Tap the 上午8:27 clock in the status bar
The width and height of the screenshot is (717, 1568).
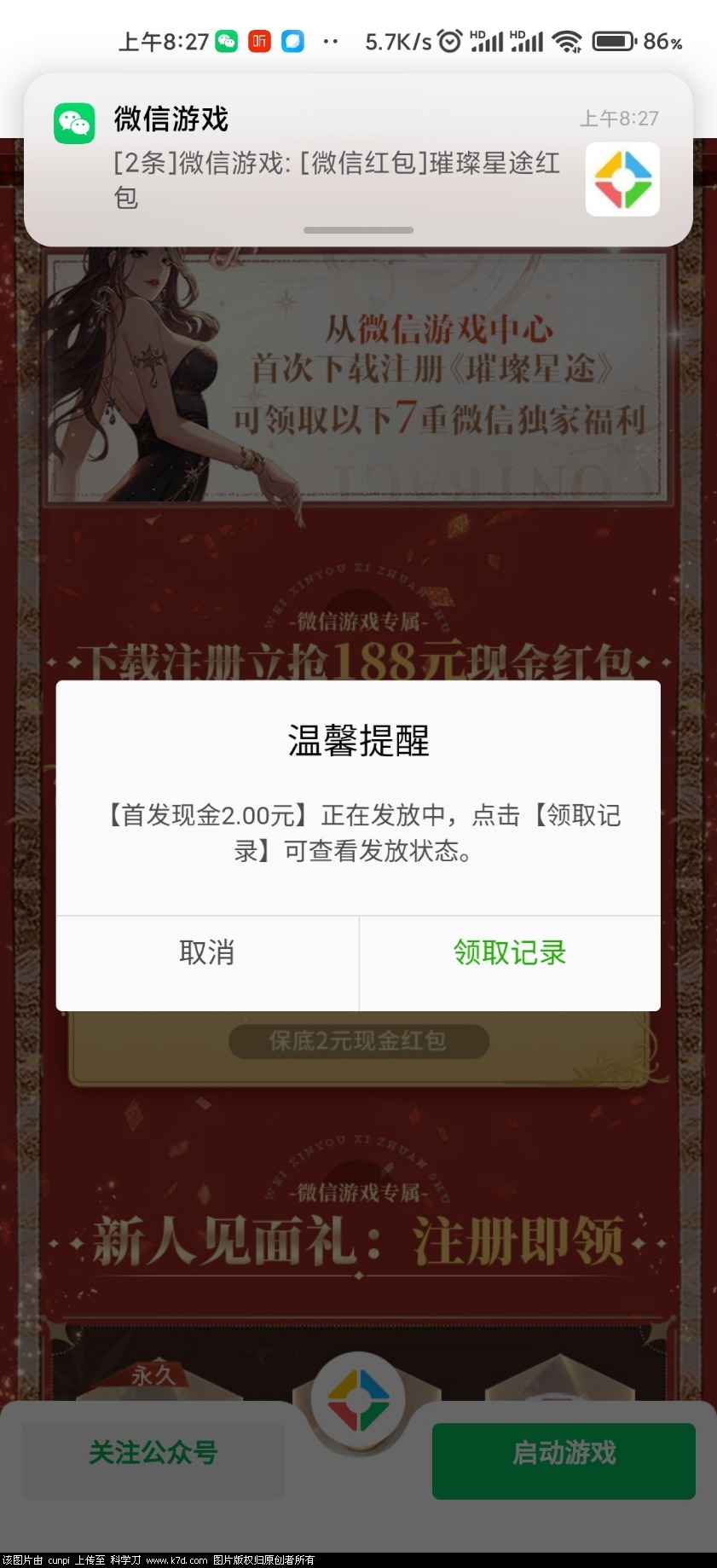tap(163, 39)
